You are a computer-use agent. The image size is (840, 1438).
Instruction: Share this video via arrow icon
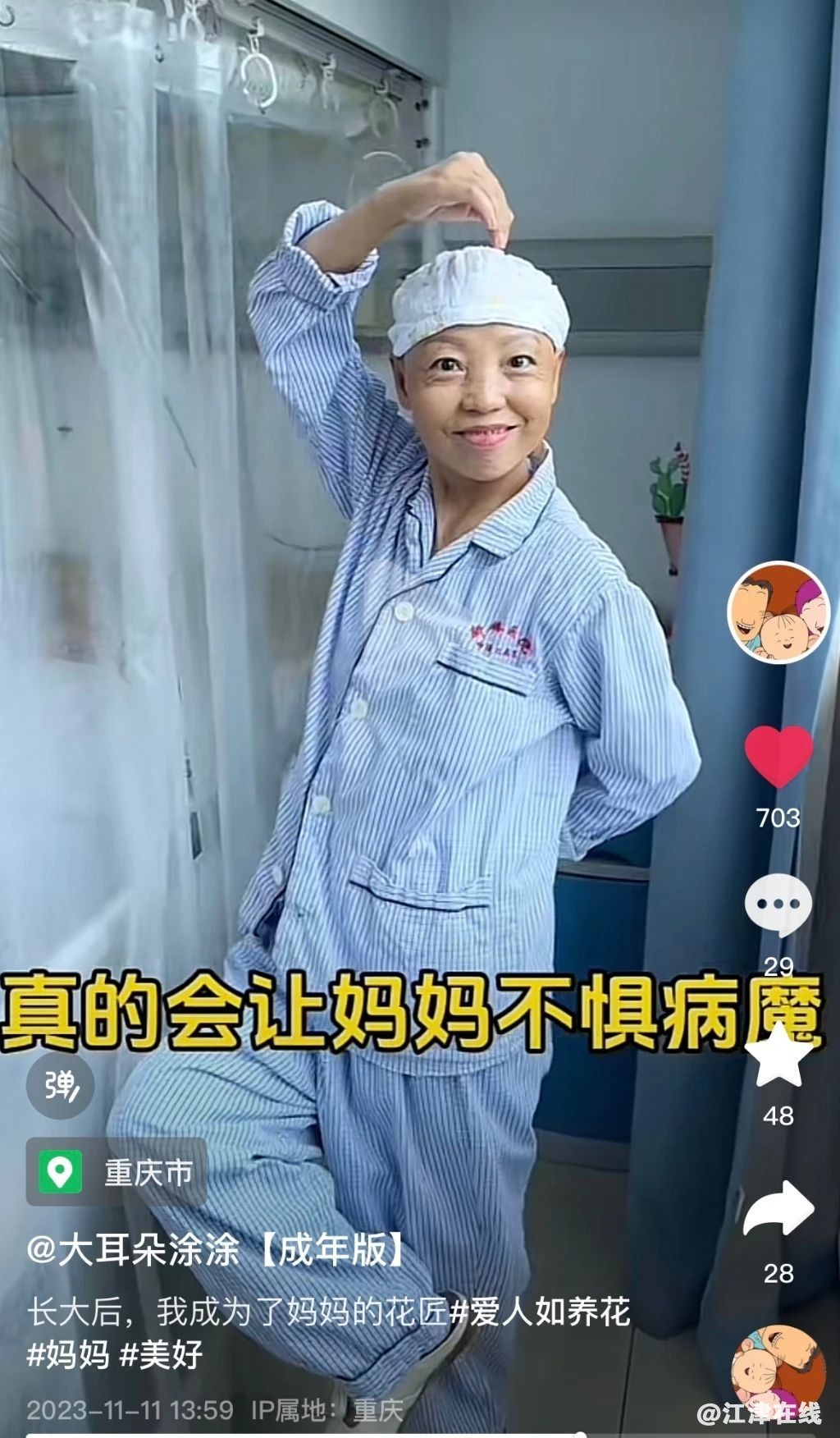click(778, 1209)
